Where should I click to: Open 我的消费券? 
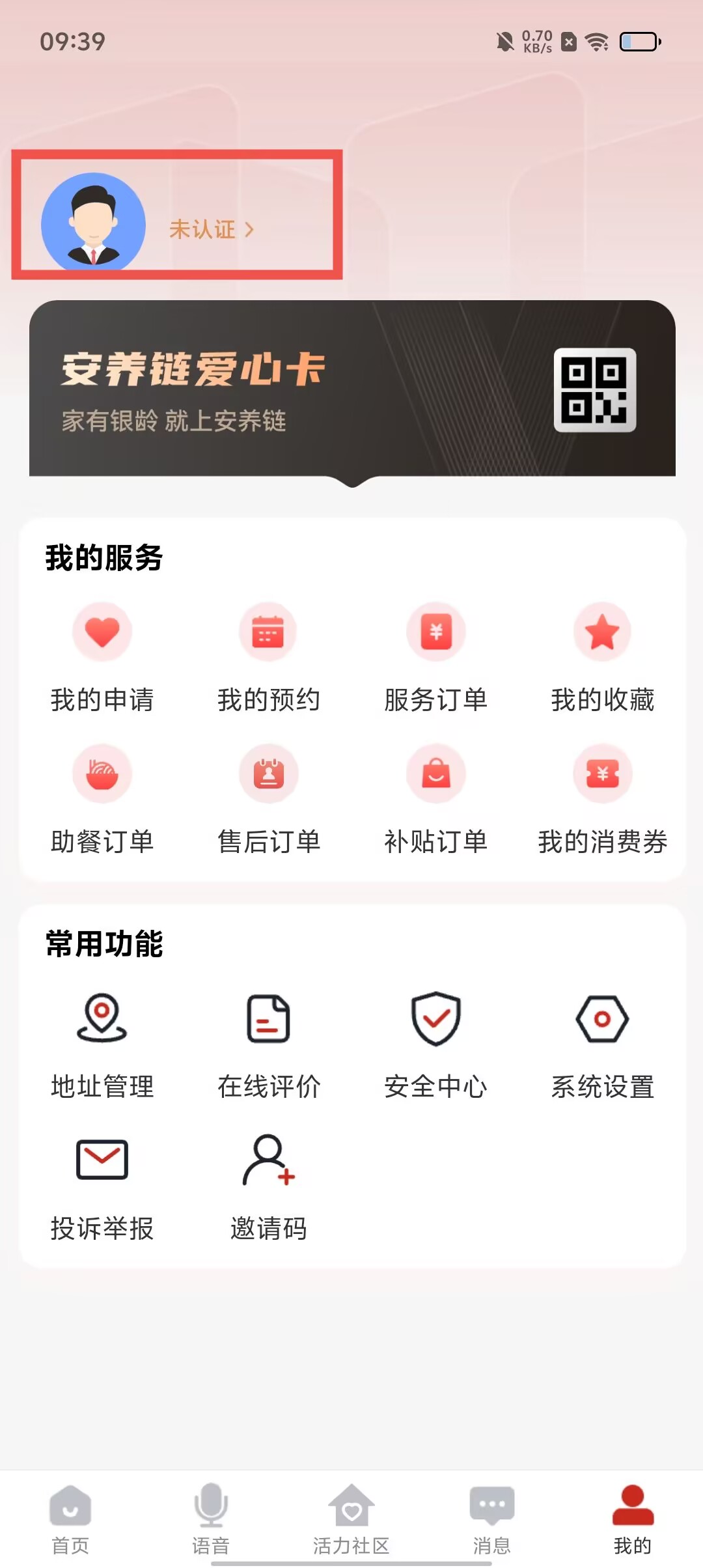coord(602,800)
